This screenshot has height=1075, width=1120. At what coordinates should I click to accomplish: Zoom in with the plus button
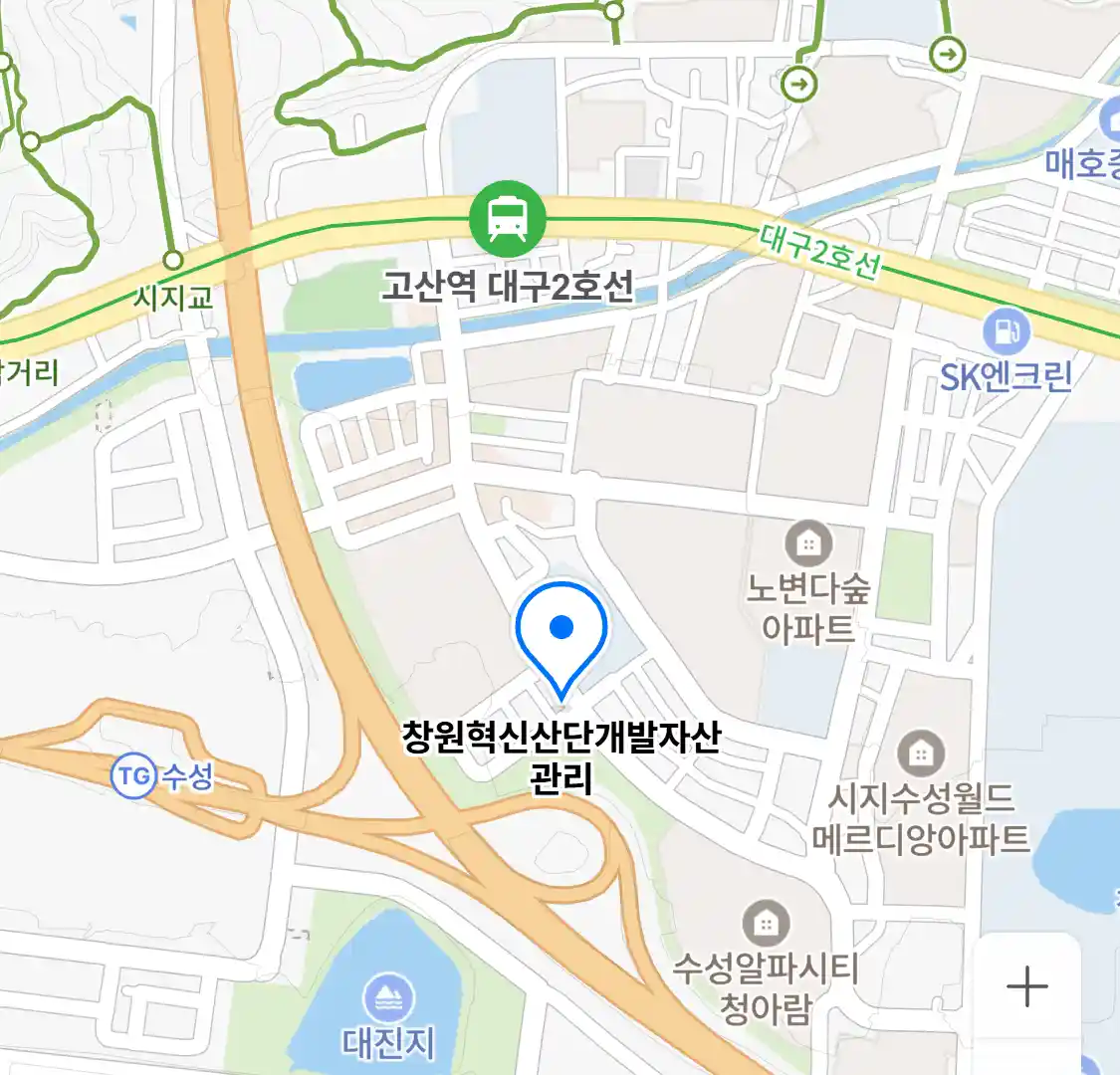pos(1026,987)
